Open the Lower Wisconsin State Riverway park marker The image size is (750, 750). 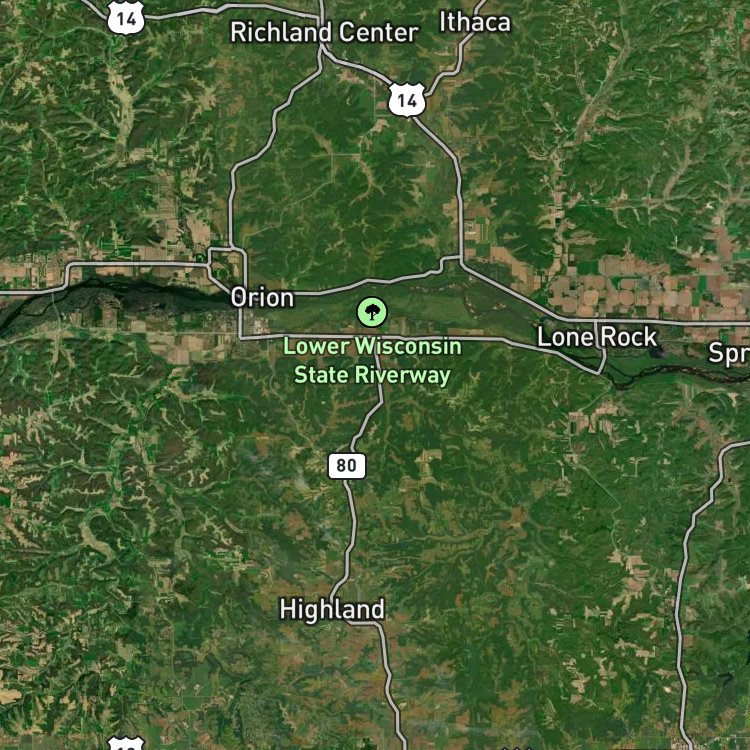[x=372, y=312]
